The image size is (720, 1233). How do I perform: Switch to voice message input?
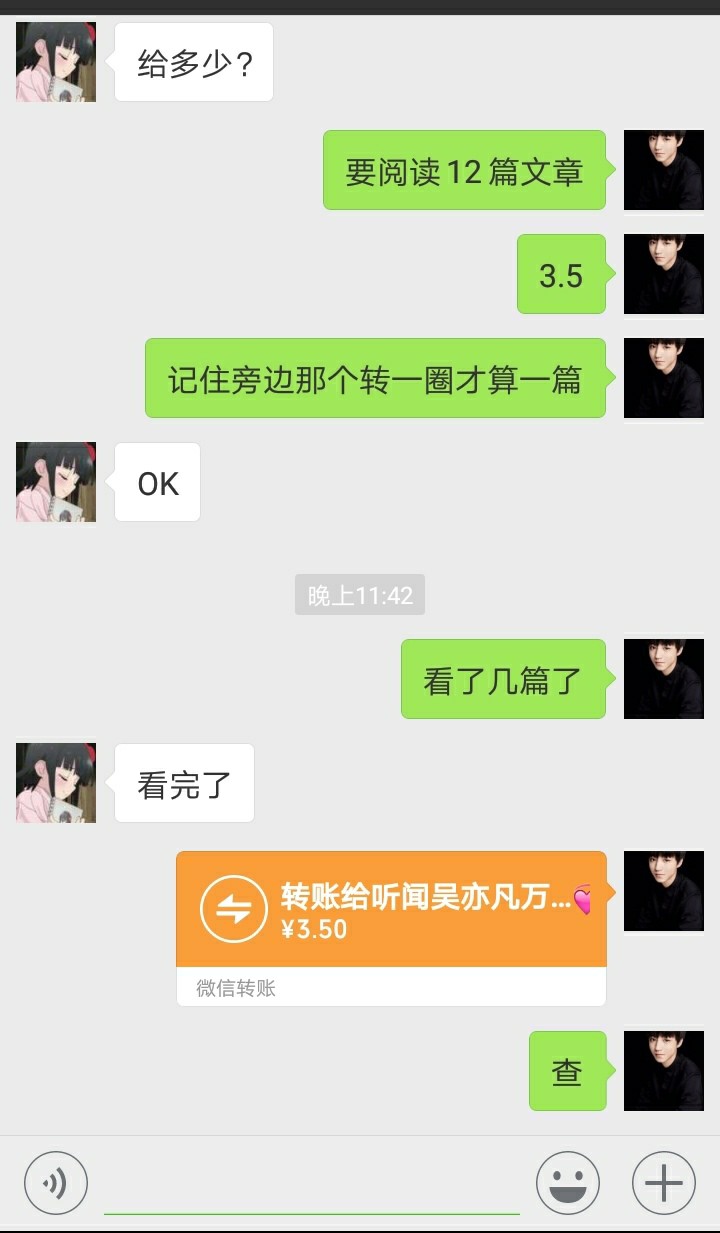pyautogui.click(x=56, y=1183)
